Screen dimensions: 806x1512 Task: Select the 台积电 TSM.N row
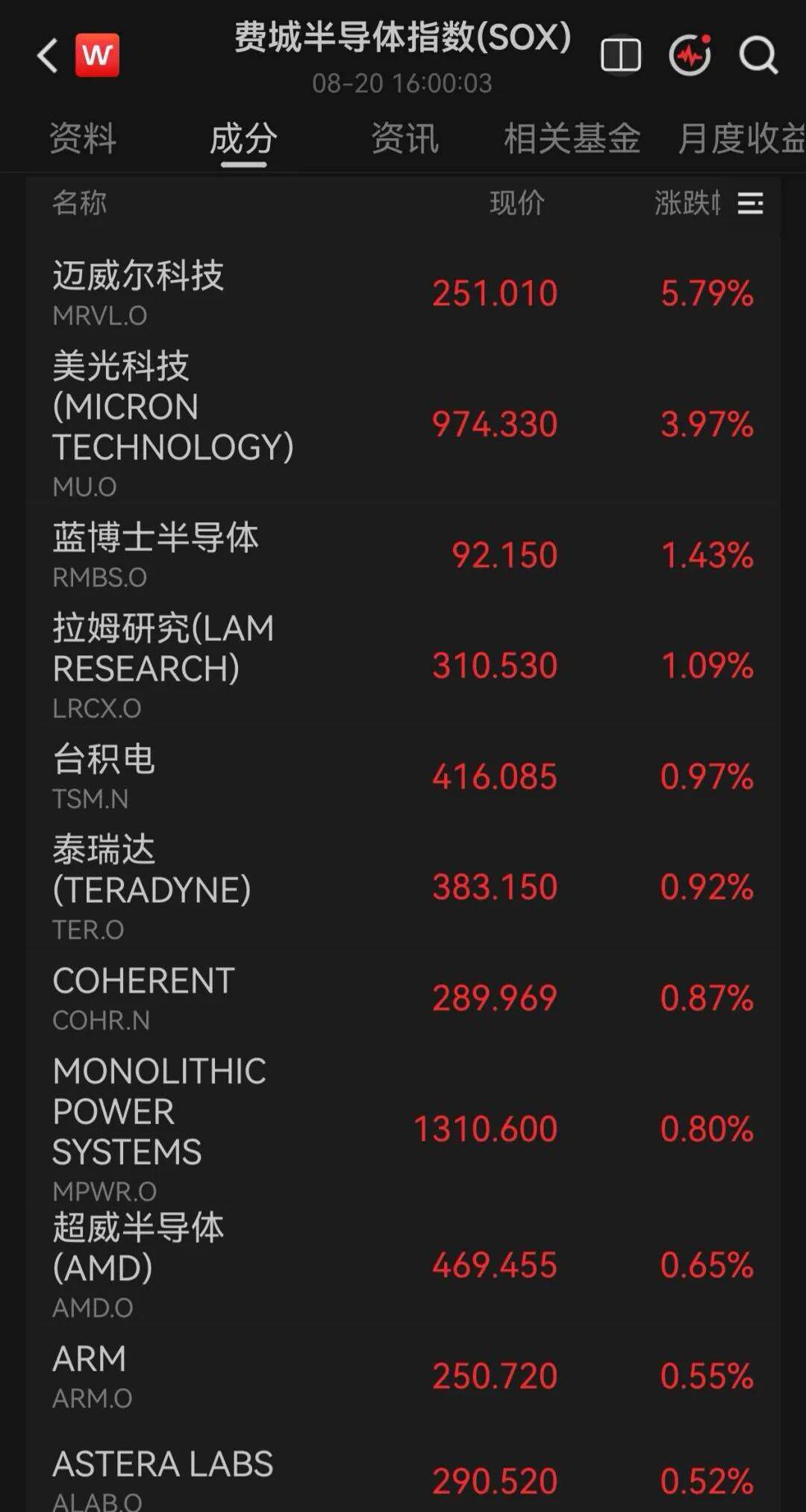pyautogui.click(x=403, y=776)
